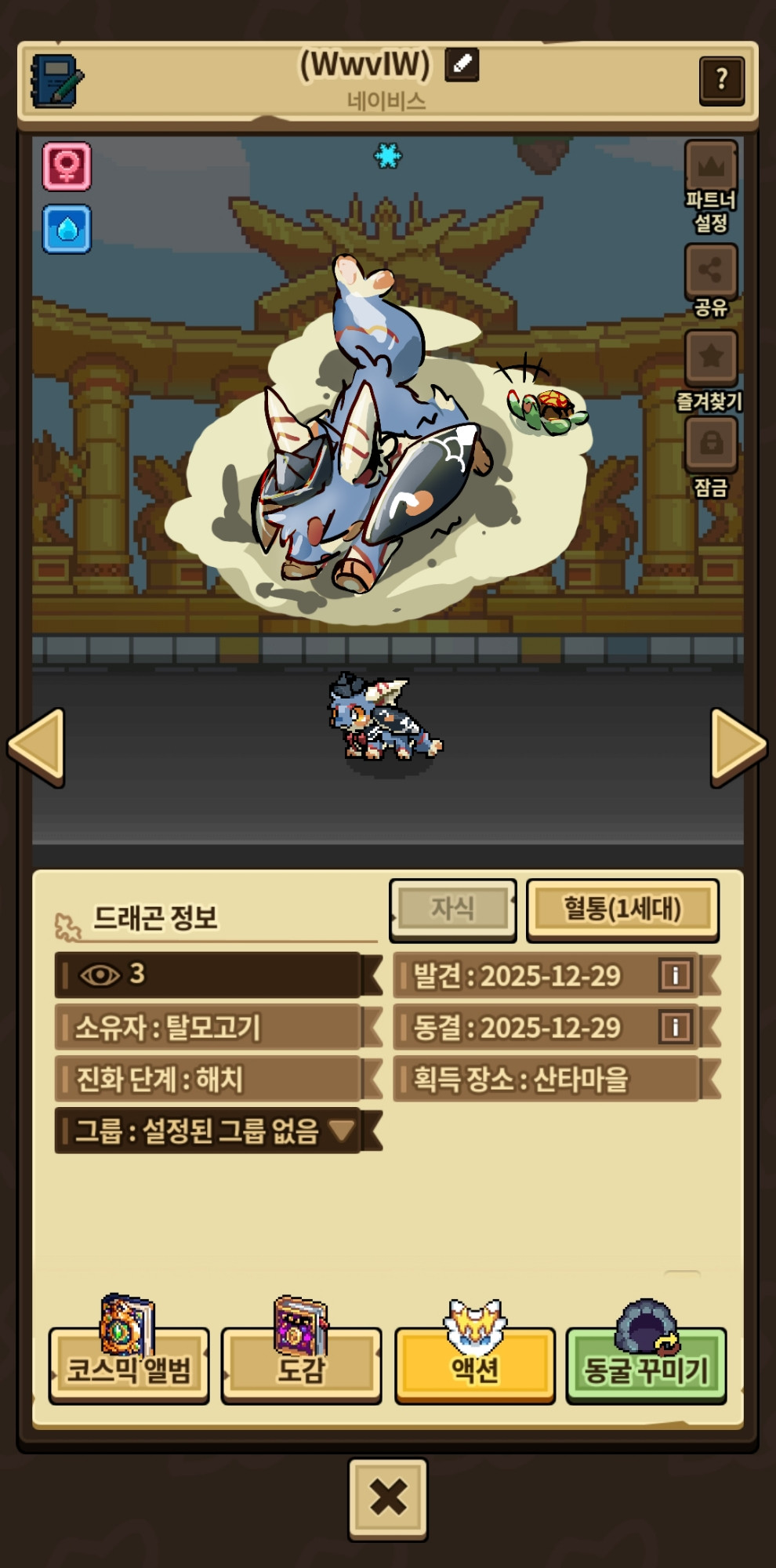Add dragon to favorites (즐겨찾기)

[711, 358]
